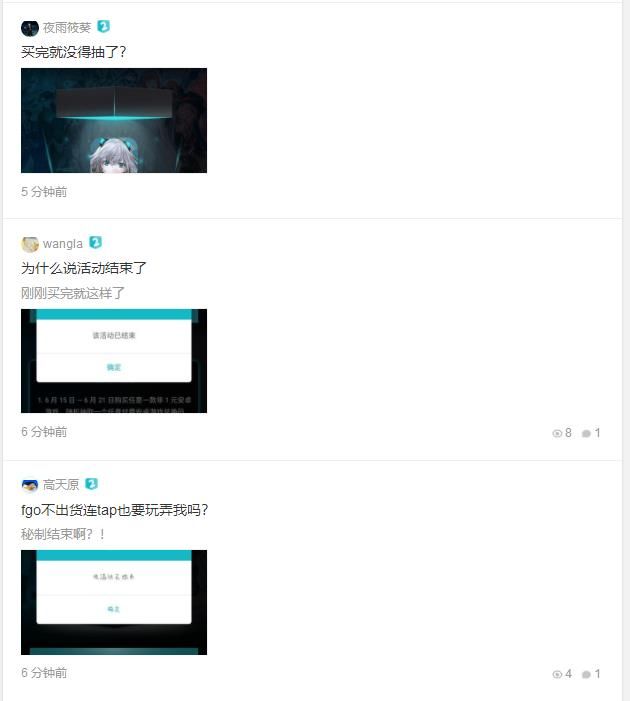Viewport: 630px width, 701px height.
Task: View screenshot in 高天原's post
Action: click(114, 602)
